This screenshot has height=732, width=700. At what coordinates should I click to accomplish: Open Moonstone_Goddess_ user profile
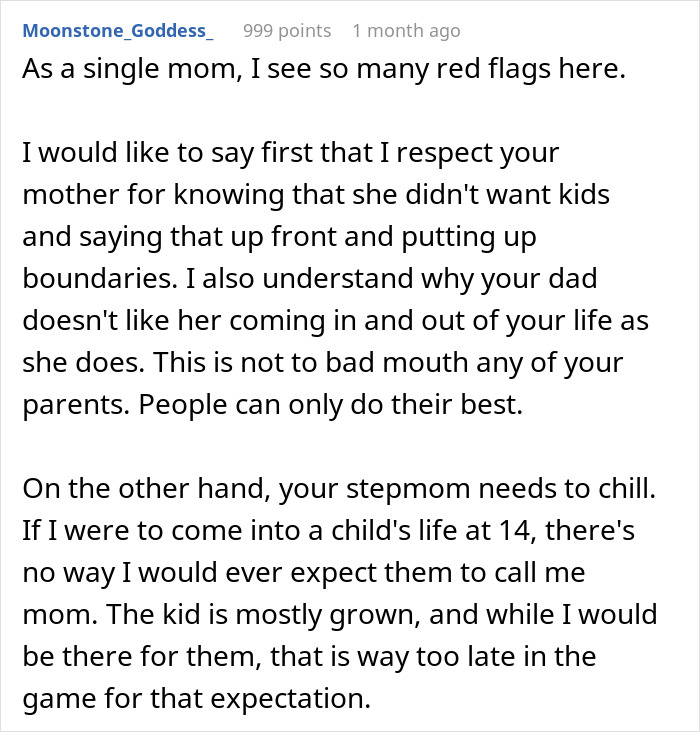(x=118, y=31)
